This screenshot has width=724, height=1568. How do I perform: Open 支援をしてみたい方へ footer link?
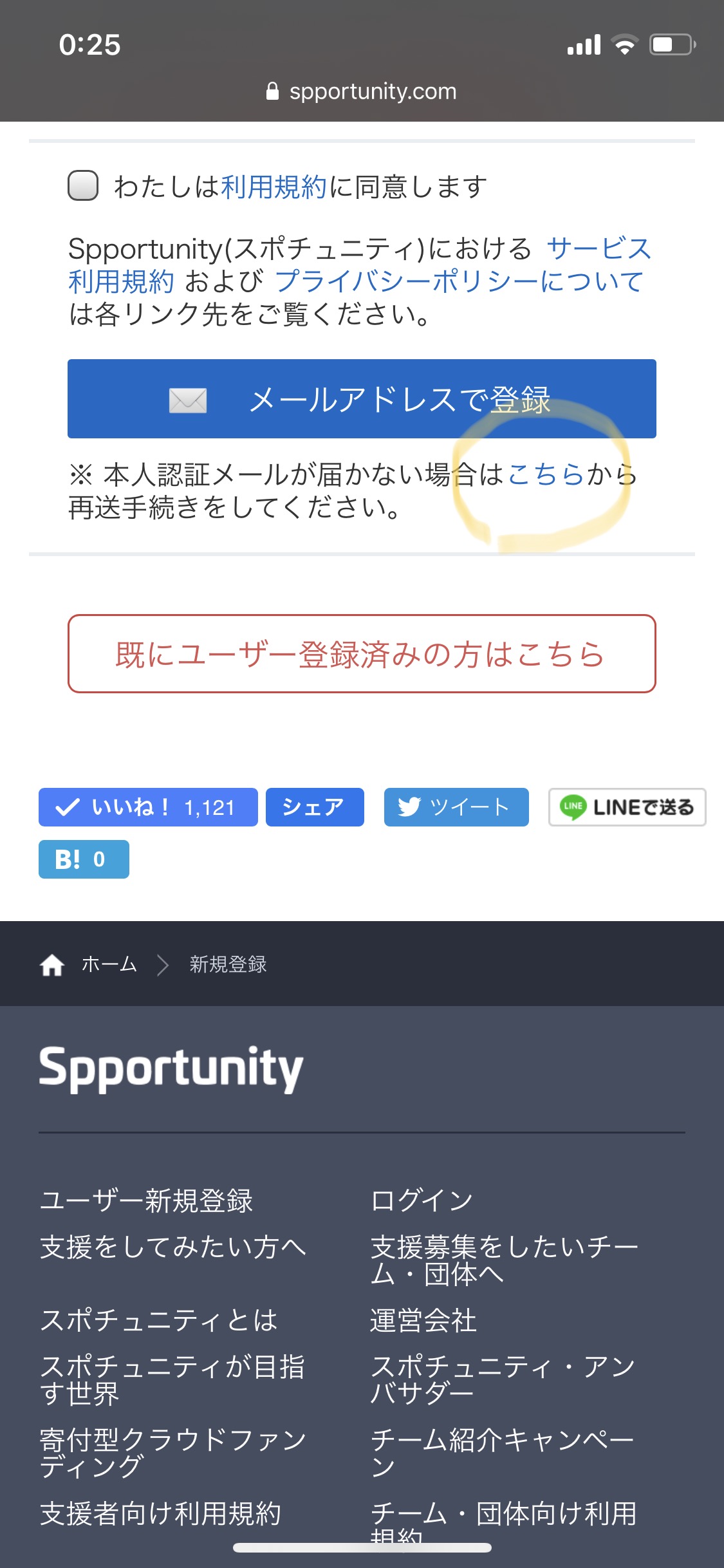tap(173, 1247)
